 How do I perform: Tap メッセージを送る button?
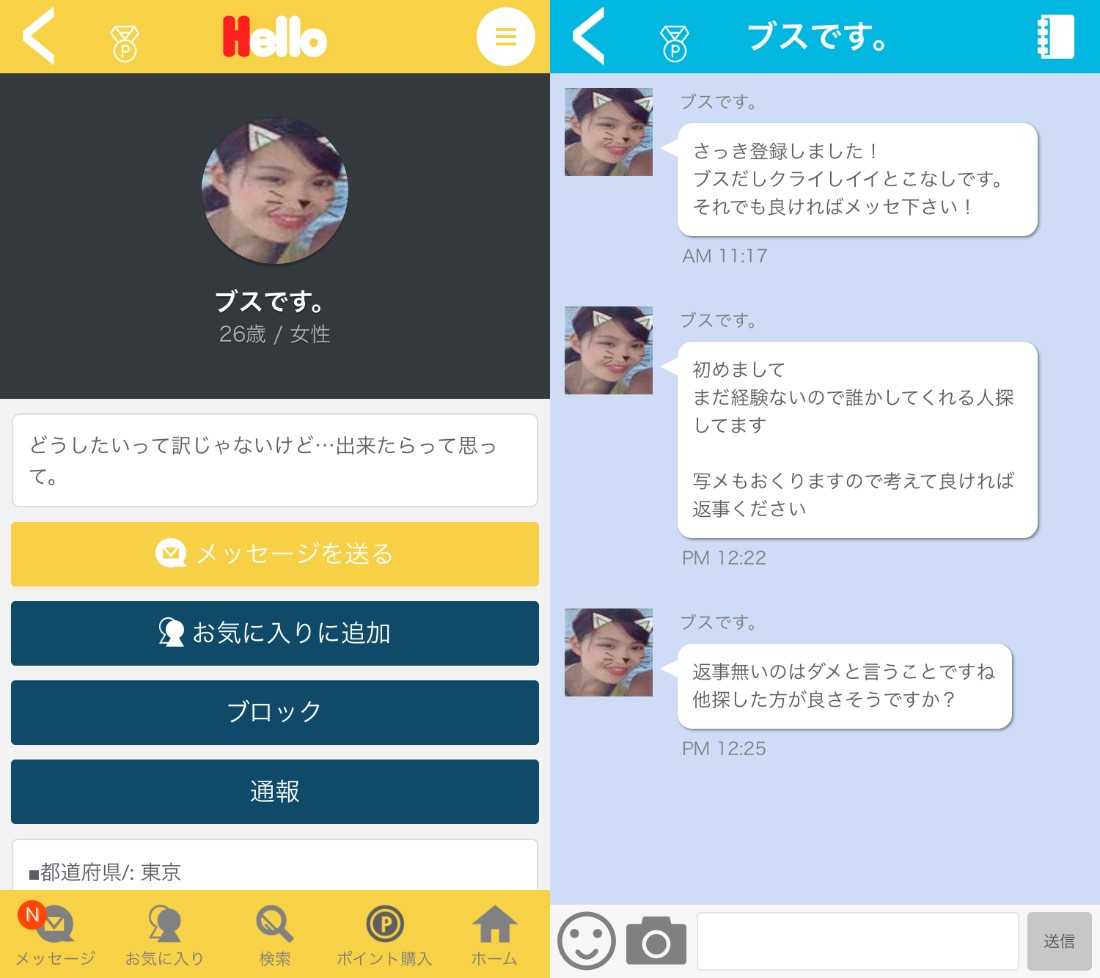(275, 553)
